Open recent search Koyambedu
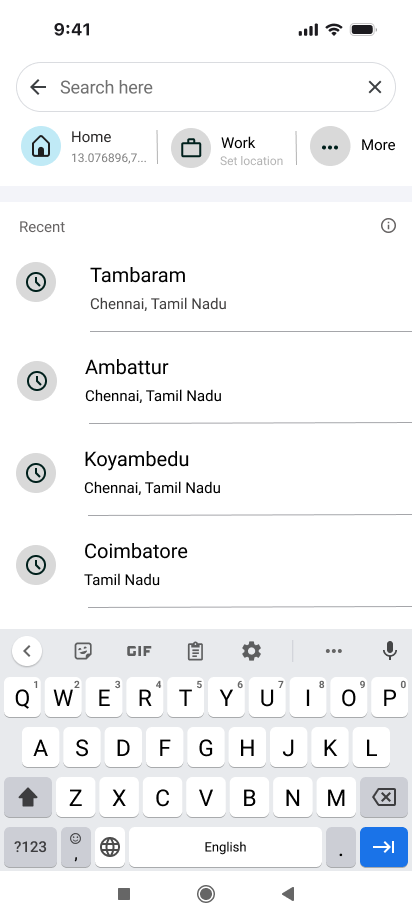 click(x=206, y=473)
